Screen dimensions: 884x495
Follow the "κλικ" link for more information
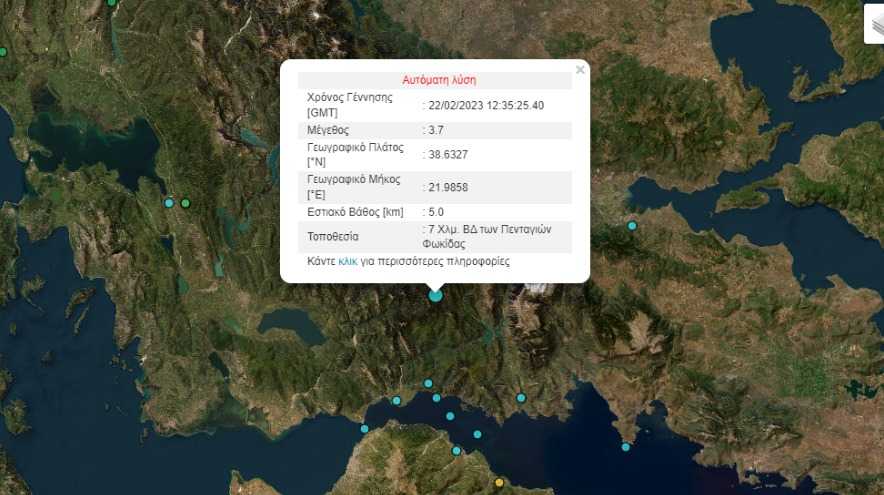click(x=348, y=261)
